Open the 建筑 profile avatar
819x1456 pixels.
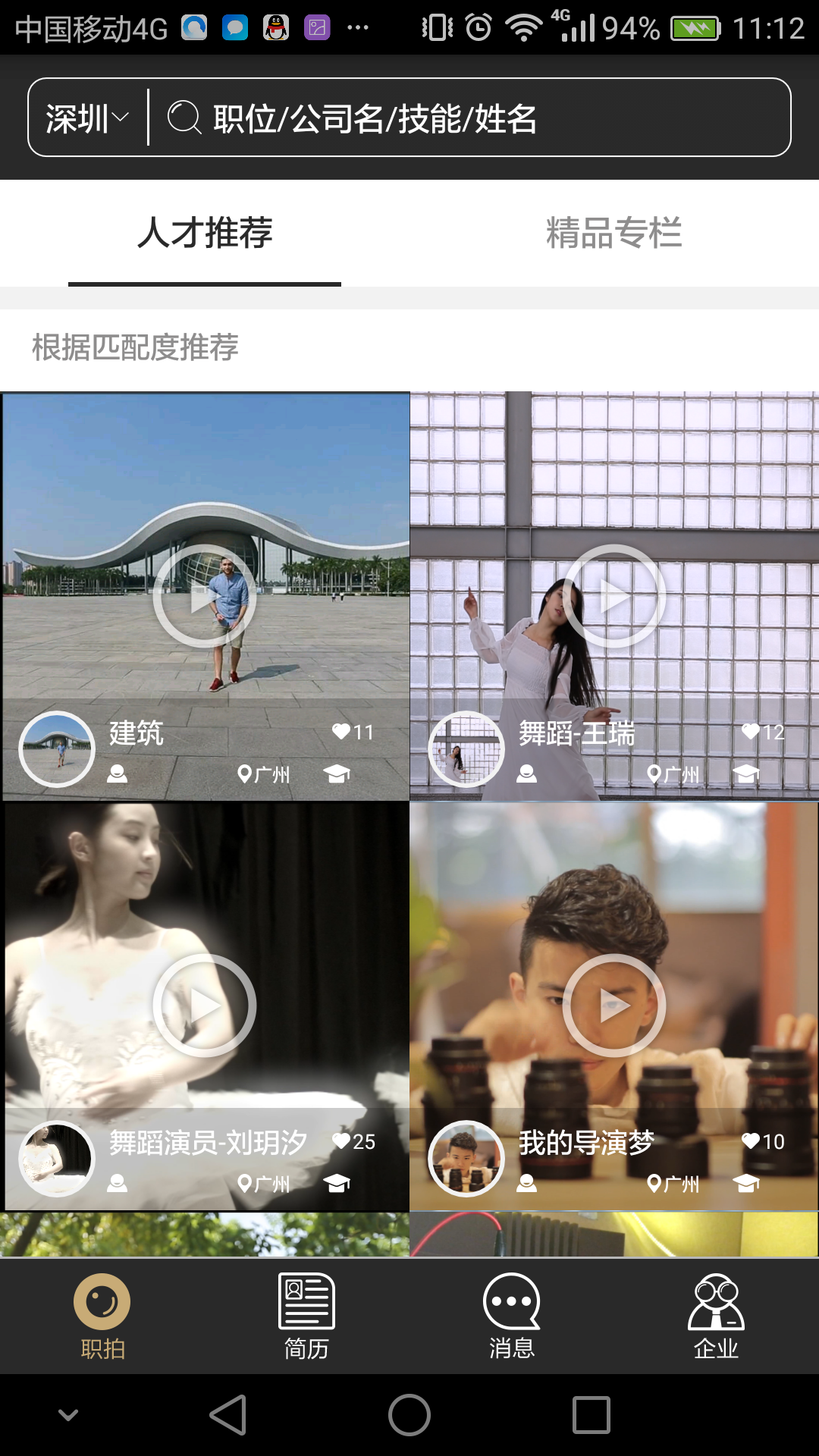point(57,749)
